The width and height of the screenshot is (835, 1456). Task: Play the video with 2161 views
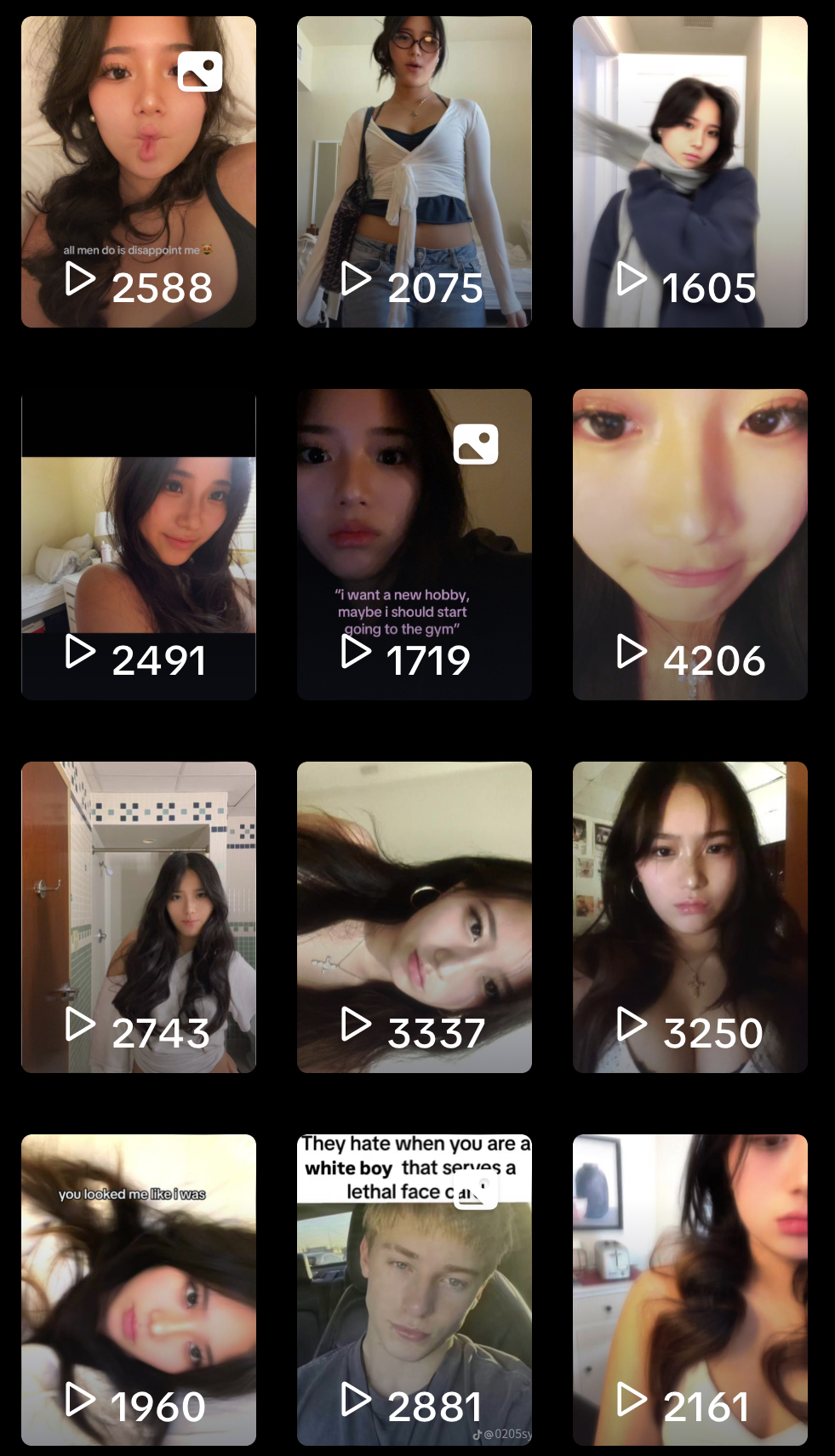(x=690, y=1290)
